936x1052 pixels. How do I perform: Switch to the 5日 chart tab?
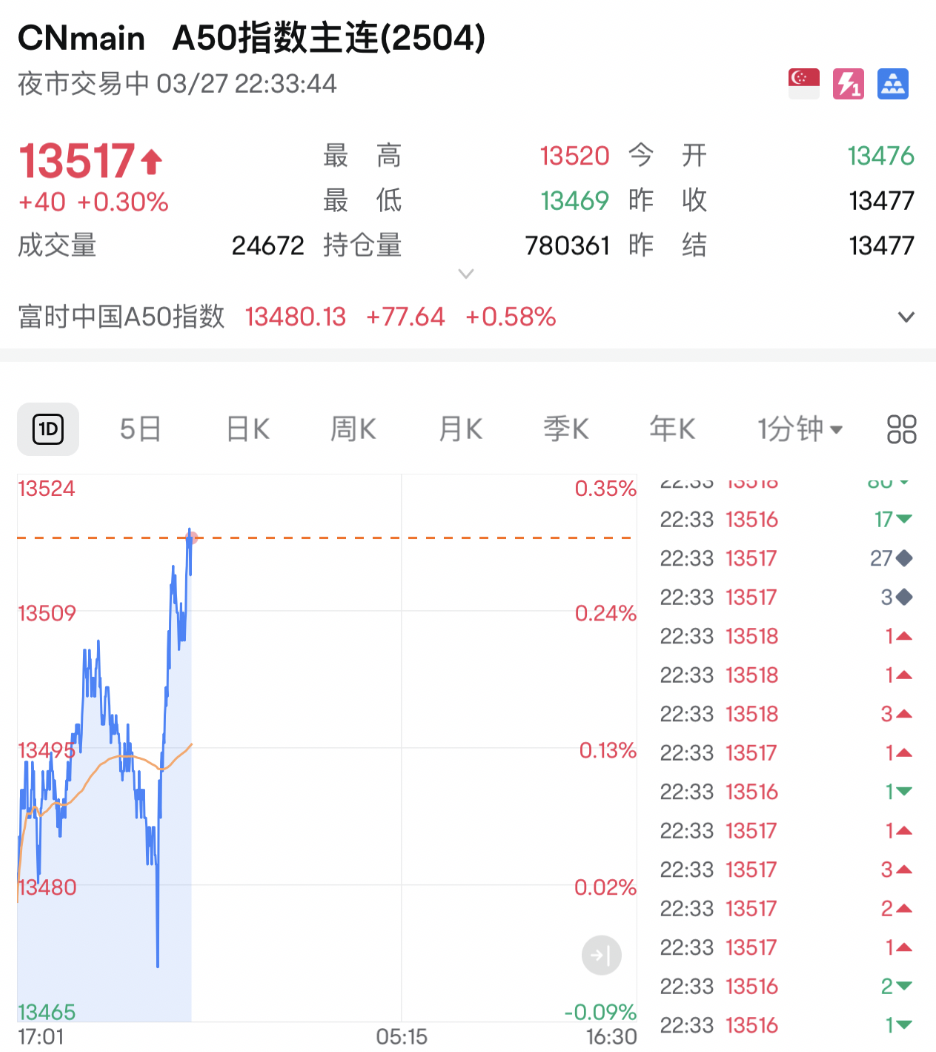pyautogui.click(x=140, y=430)
